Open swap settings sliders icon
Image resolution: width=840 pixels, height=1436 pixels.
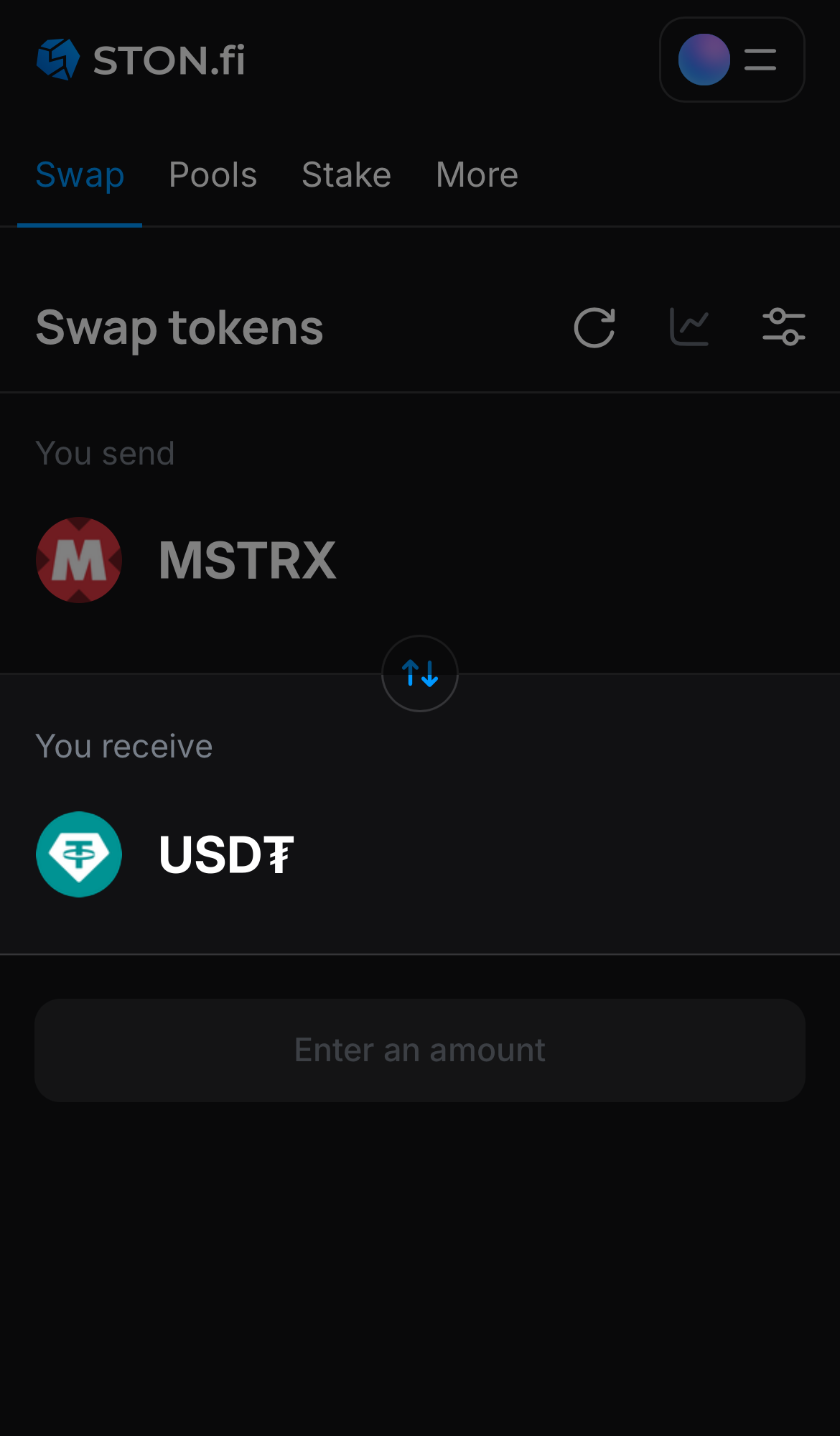[x=783, y=327]
